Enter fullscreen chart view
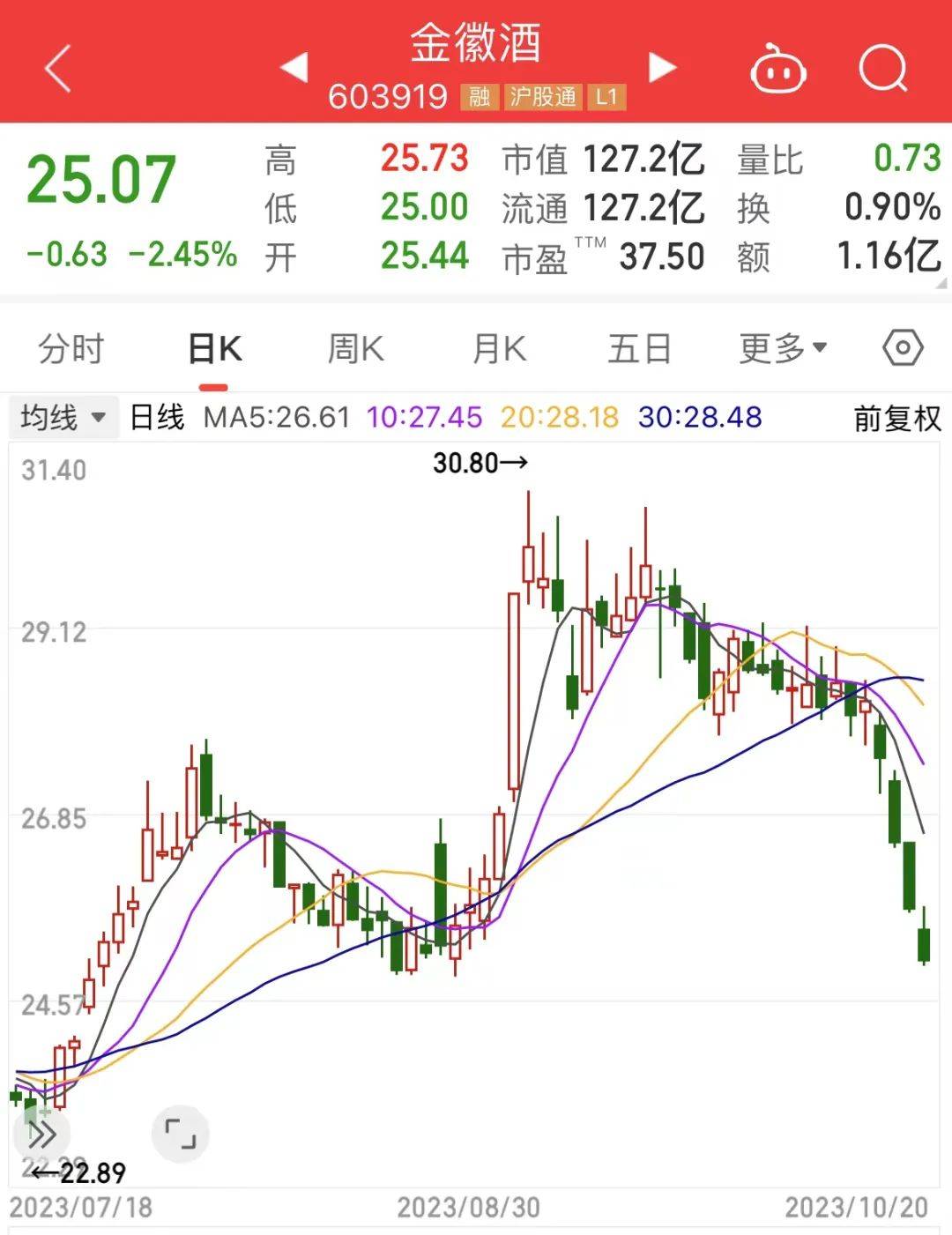Image resolution: width=952 pixels, height=1235 pixels. 181,1134
